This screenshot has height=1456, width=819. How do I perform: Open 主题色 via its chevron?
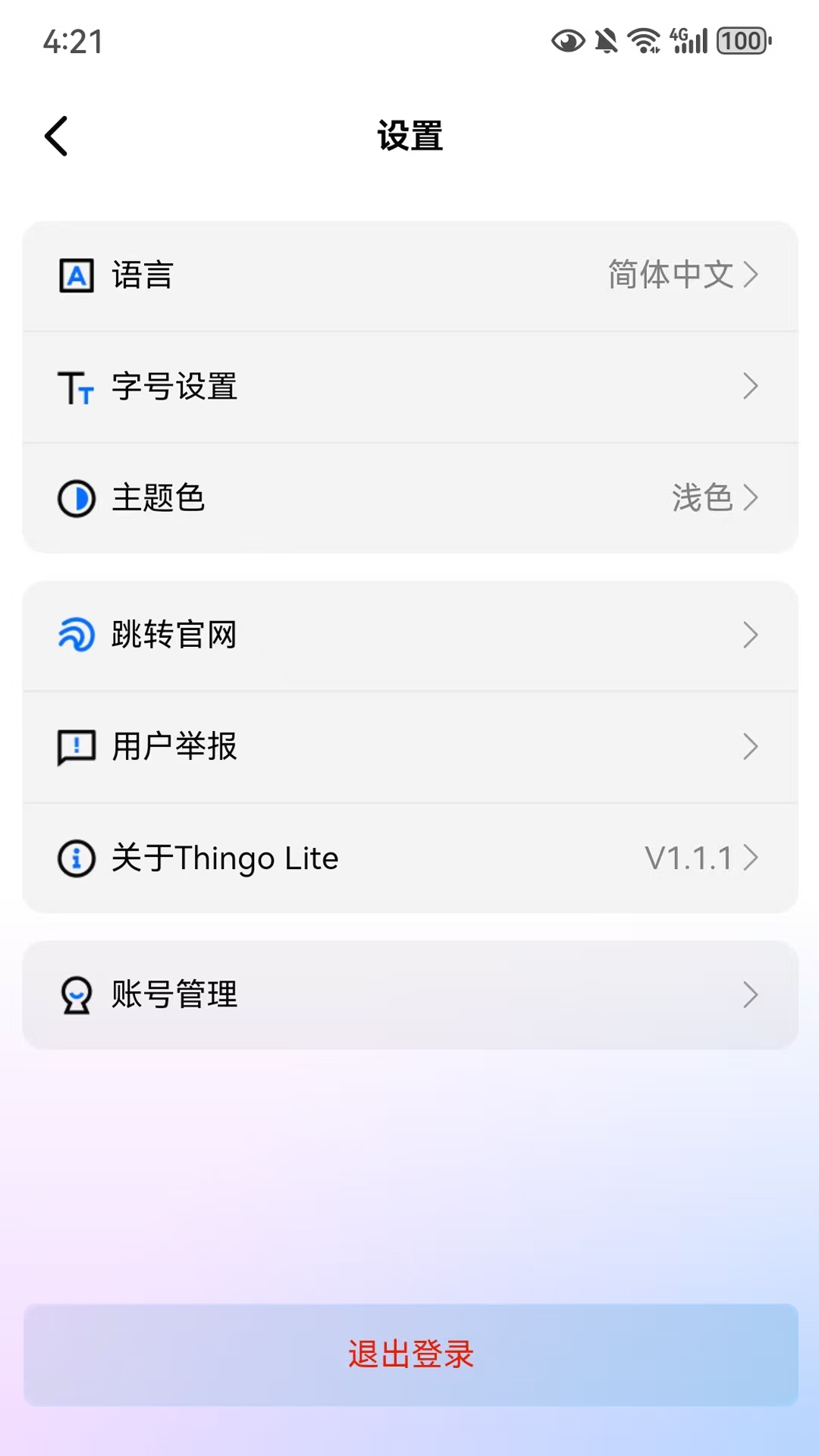[752, 498]
